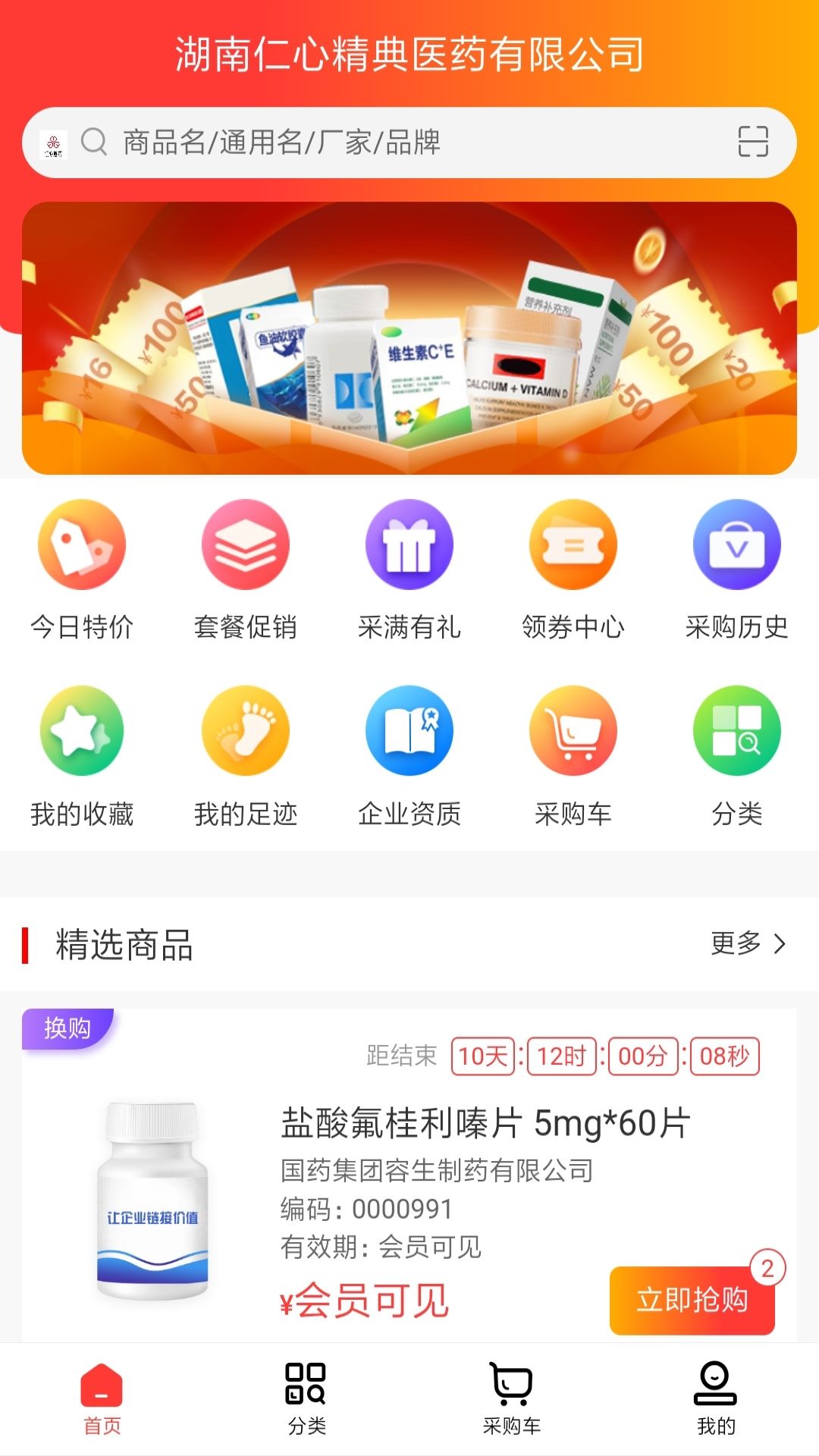The height and width of the screenshot is (1456, 819).
Task: Enter the 领券中心 coupon center
Action: pos(573,544)
